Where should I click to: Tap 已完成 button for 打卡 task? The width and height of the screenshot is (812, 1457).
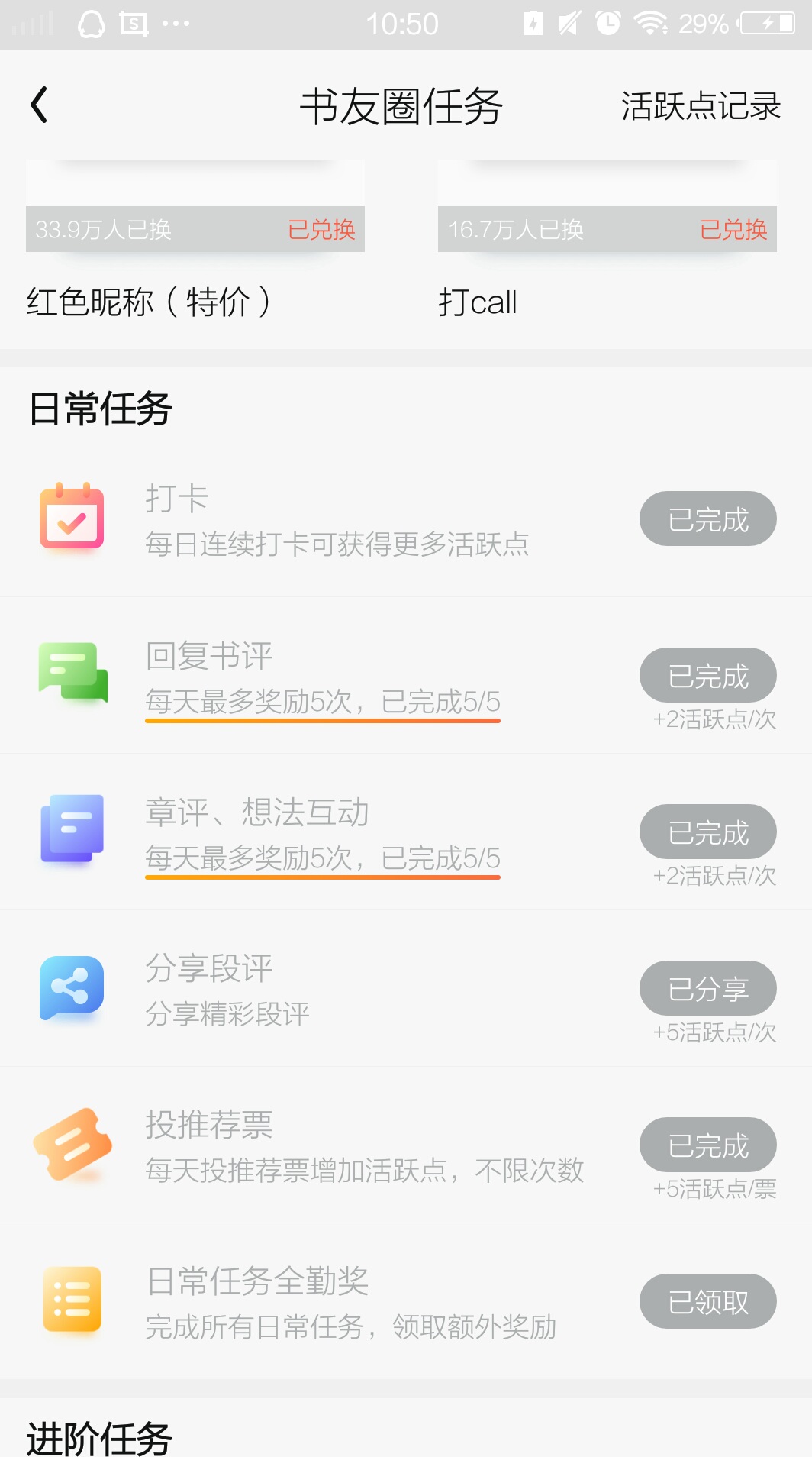(x=708, y=519)
